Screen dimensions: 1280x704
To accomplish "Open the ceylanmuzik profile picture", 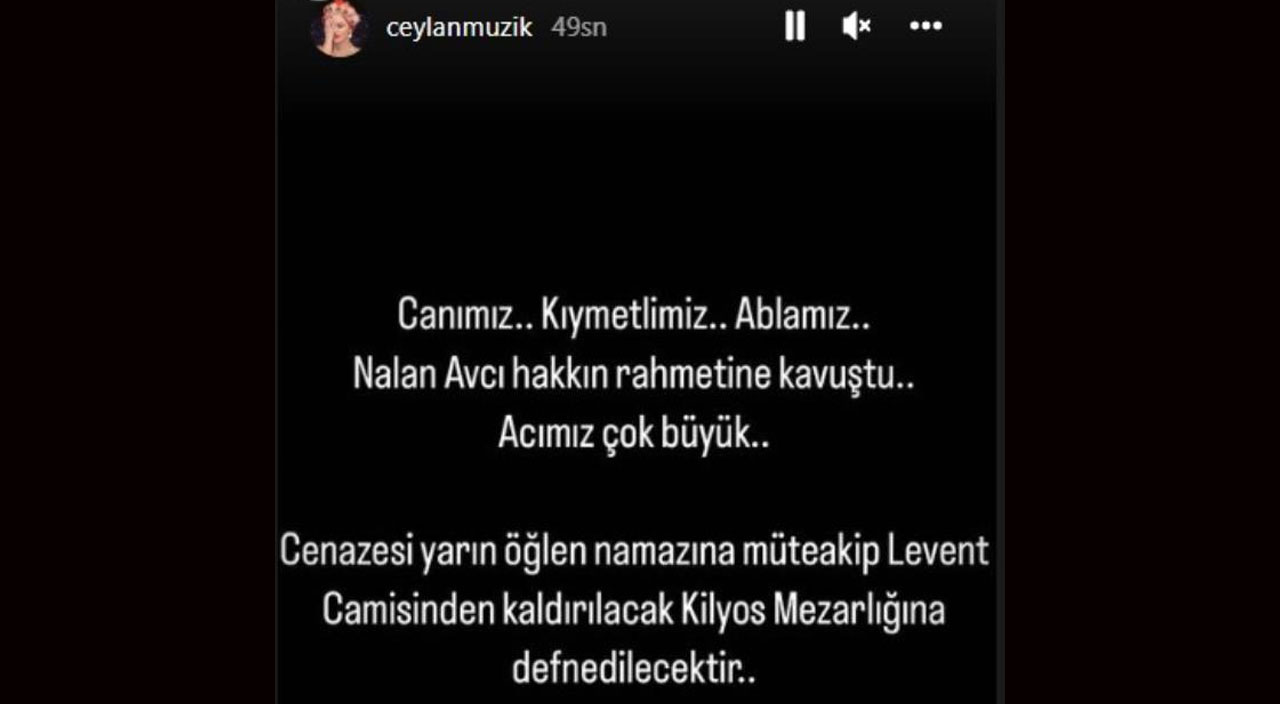I will (339, 28).
